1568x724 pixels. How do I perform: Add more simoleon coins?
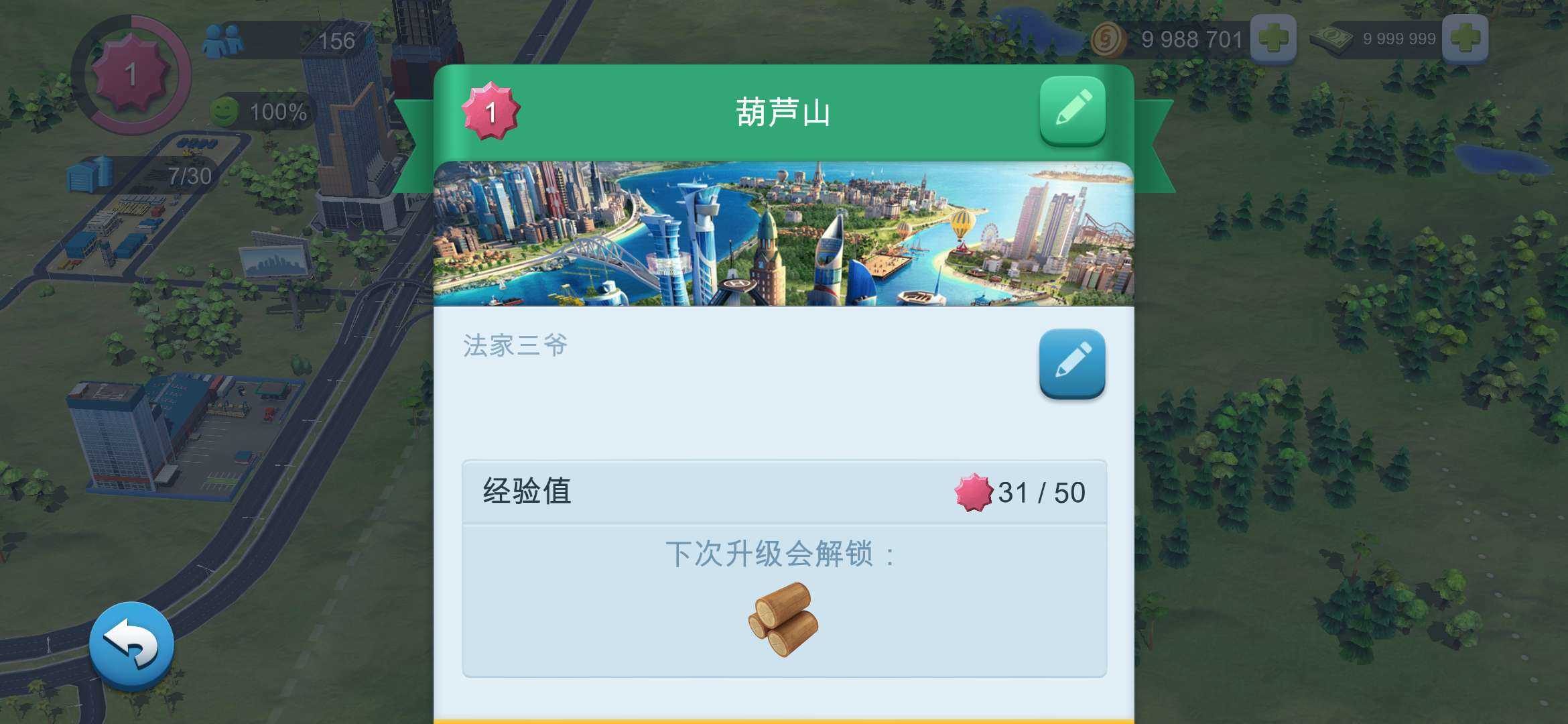(x=1272, y=38)
